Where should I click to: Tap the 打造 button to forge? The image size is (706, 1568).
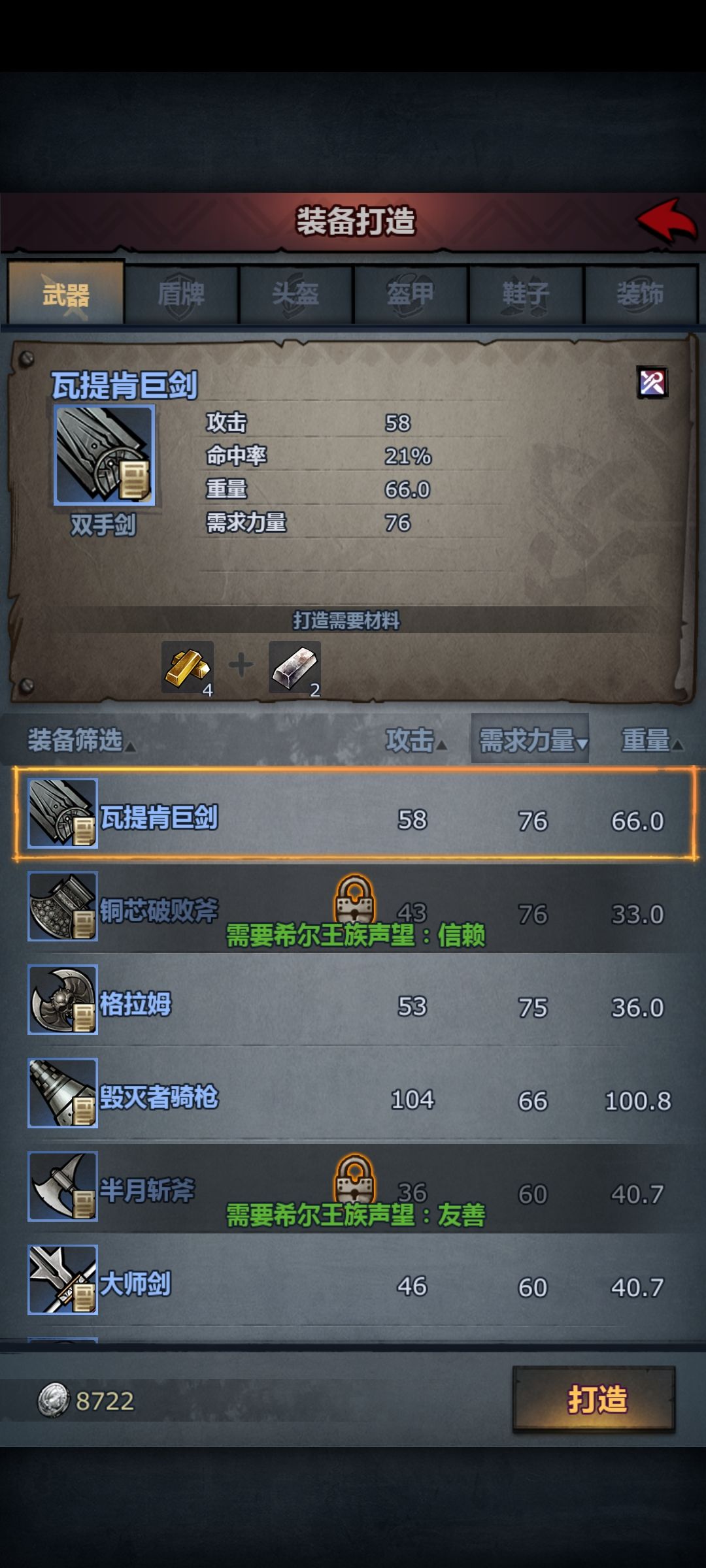pyautogui.click(x=594, y=1399)
